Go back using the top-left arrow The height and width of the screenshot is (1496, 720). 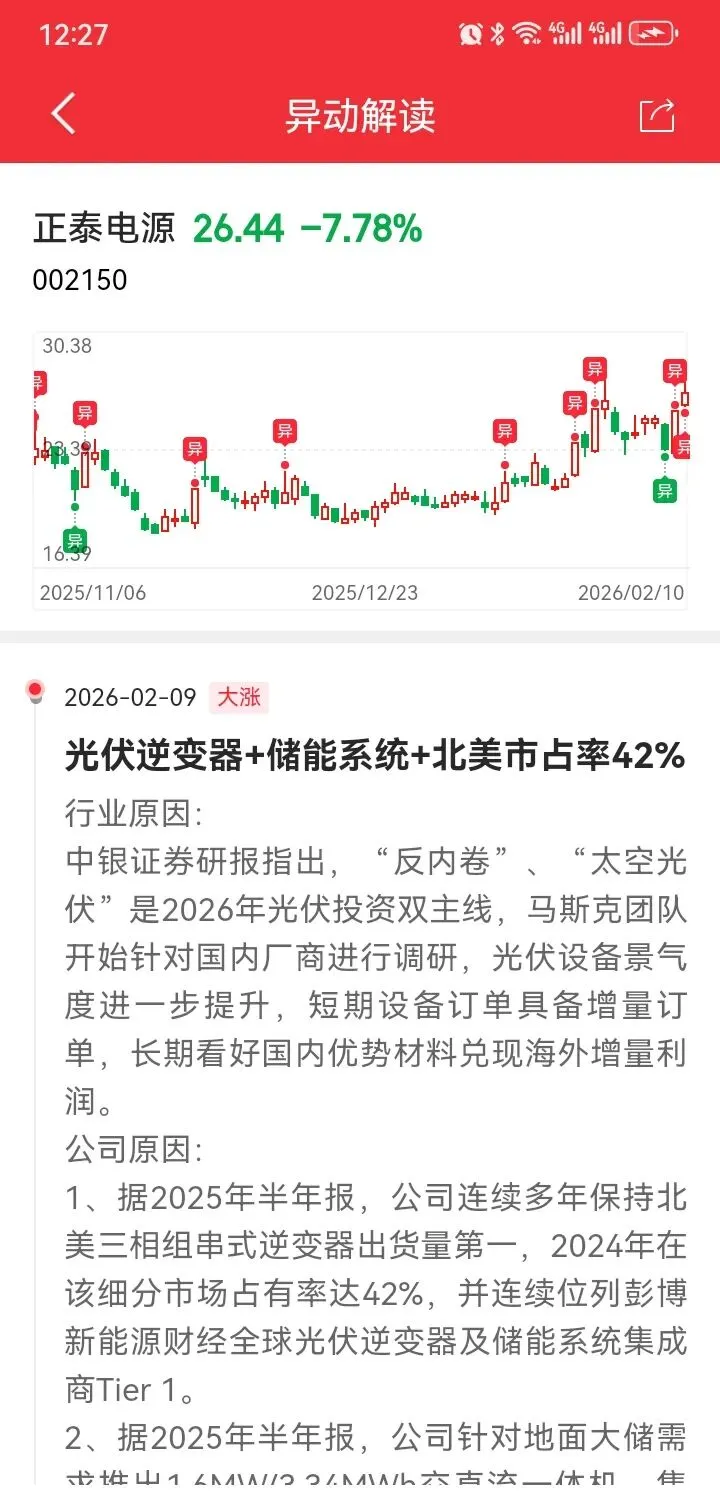coord(63,114)
